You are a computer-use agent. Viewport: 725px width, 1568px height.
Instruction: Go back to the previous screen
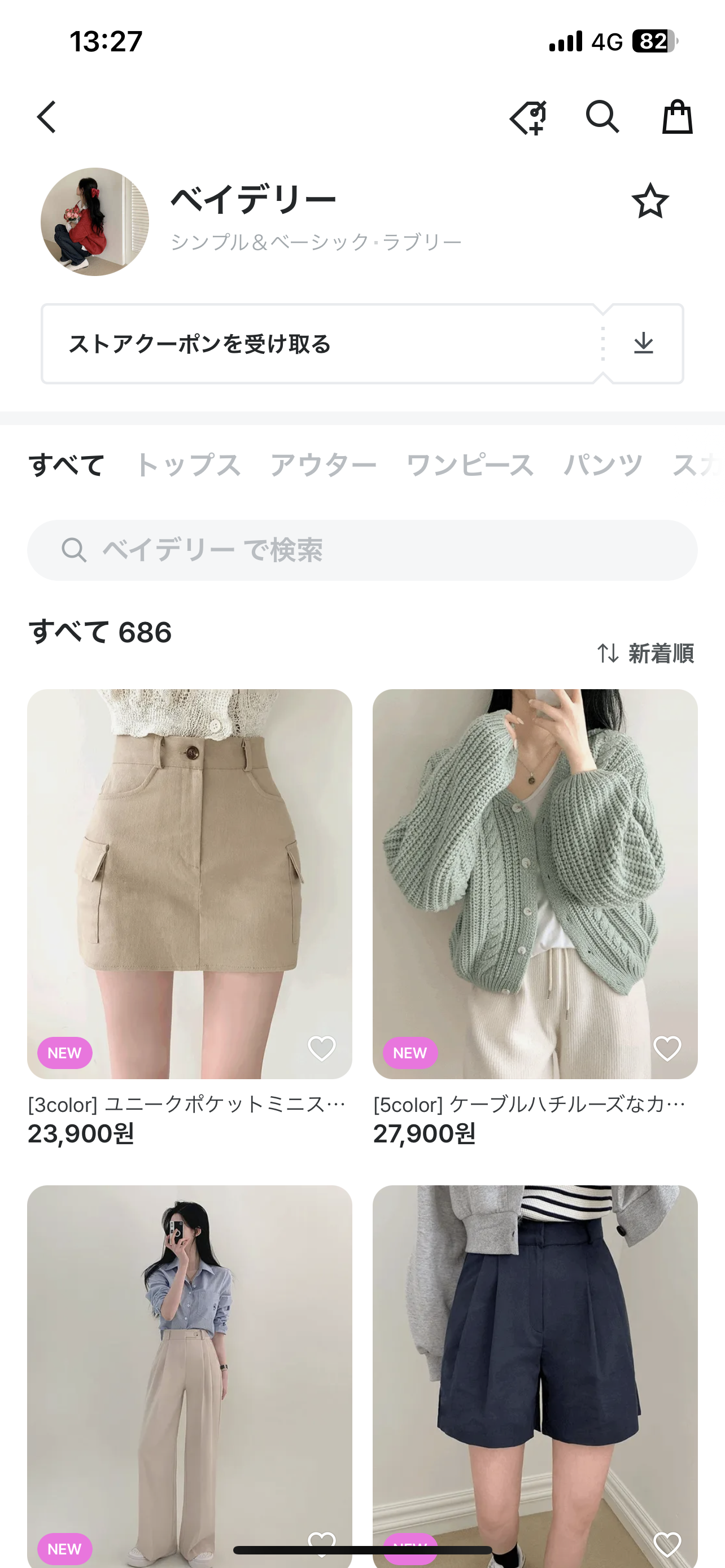pyautogui.click(x=47, y=117)
